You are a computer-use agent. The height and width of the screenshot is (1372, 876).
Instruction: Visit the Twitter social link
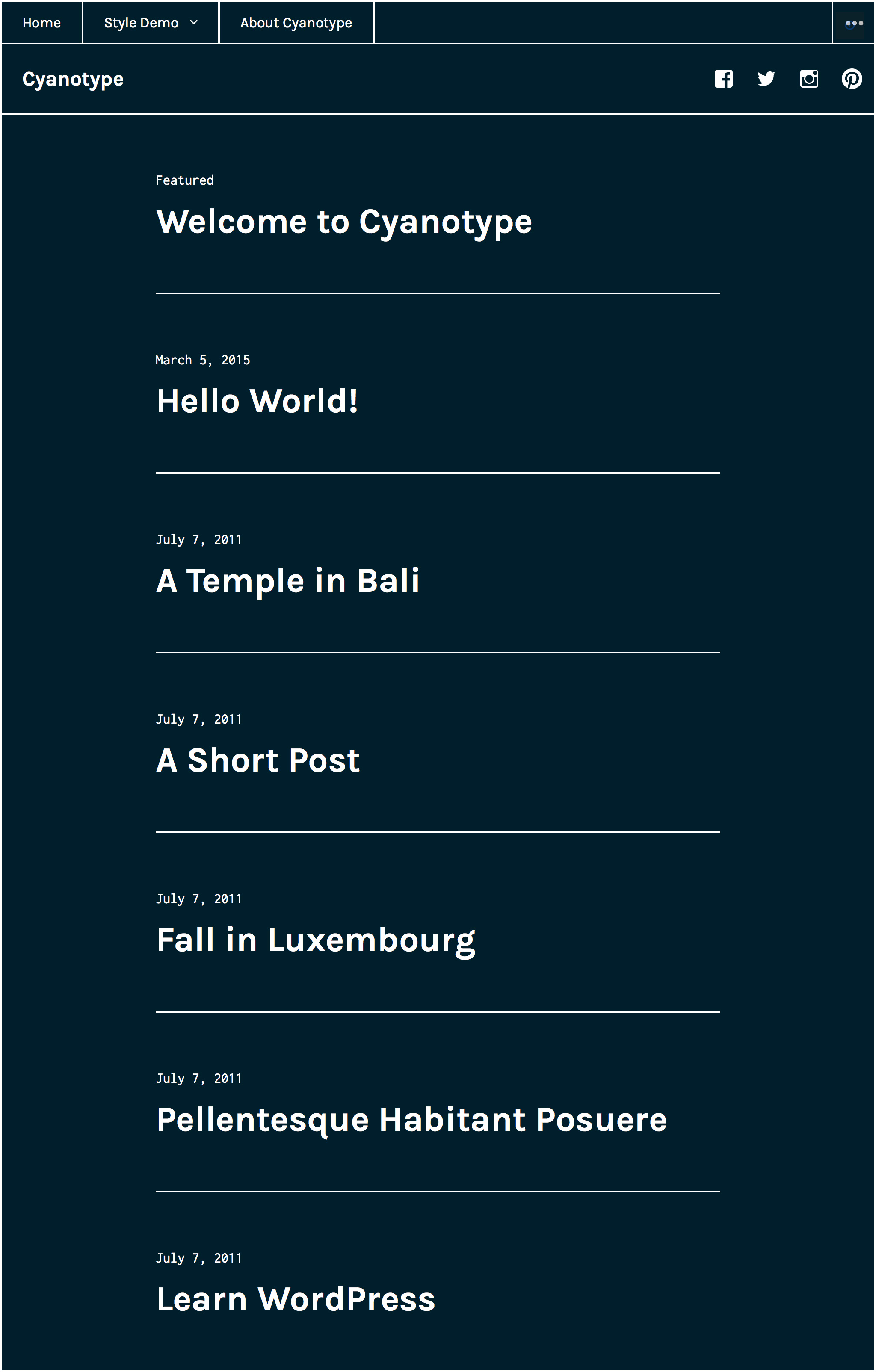click(766, 79)
